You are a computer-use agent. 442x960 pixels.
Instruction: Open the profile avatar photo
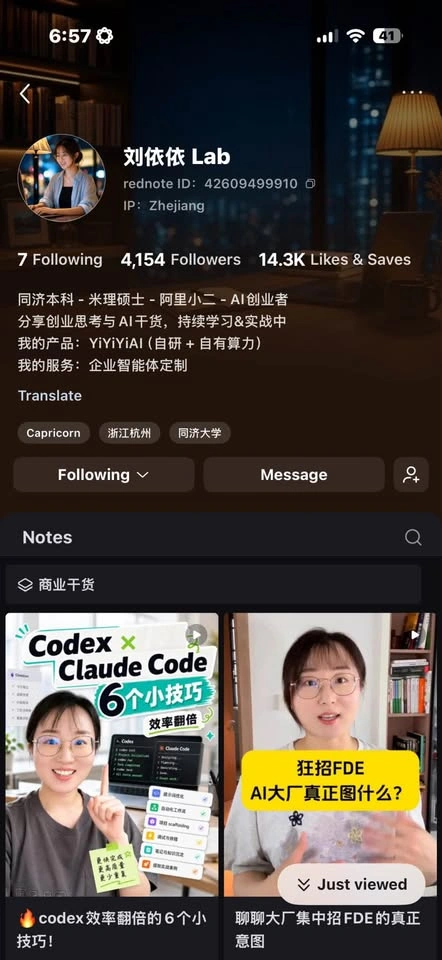[61, 178]
